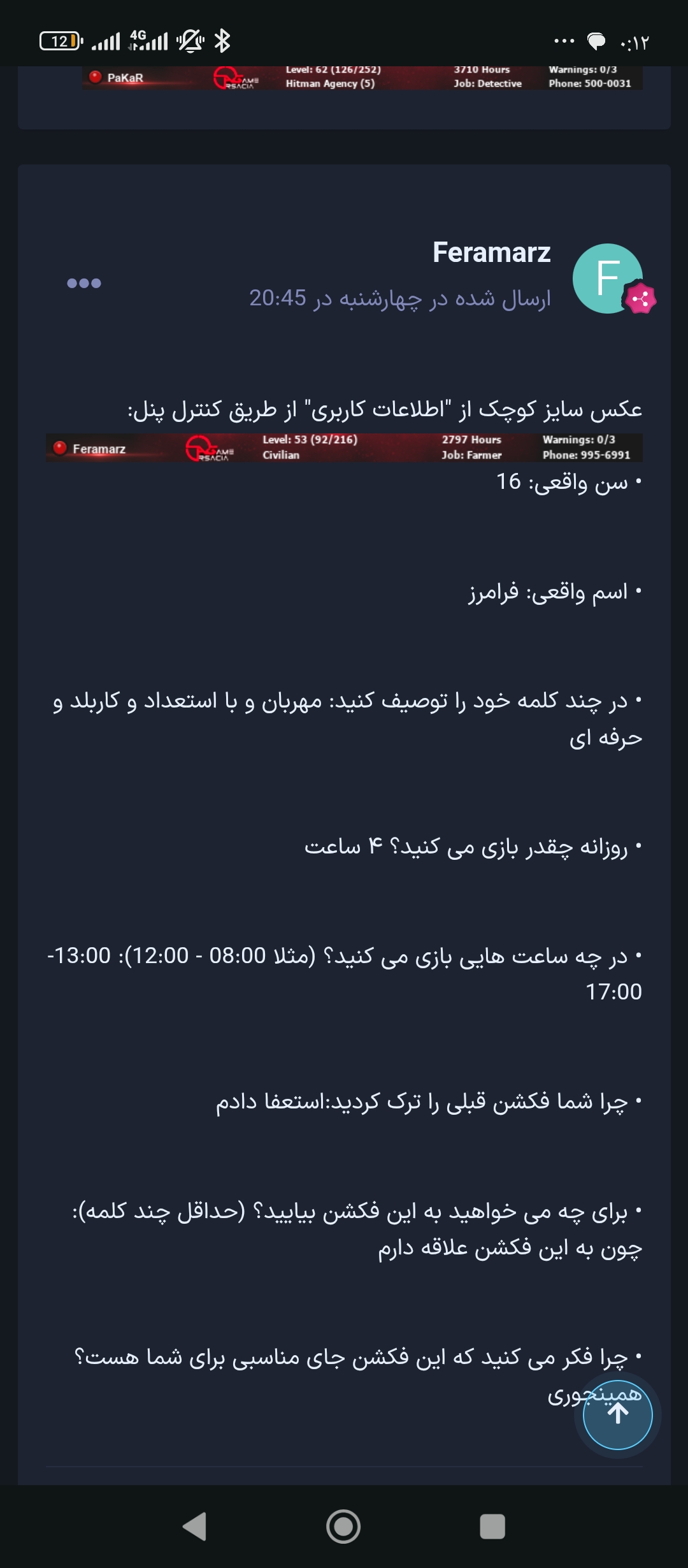
Task: Open the post timestamp link at 20:45
Action: coord(399,298)
